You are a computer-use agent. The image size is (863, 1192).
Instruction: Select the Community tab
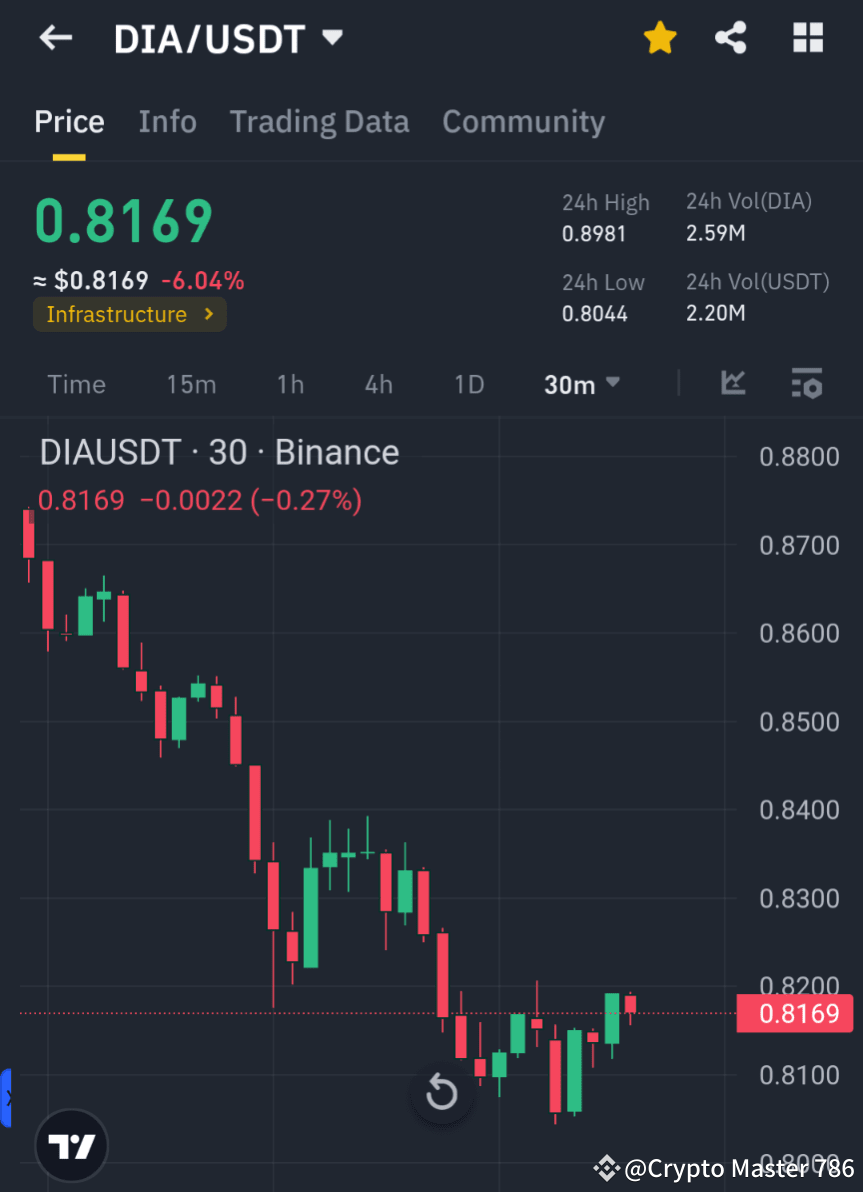pos(523,121)
